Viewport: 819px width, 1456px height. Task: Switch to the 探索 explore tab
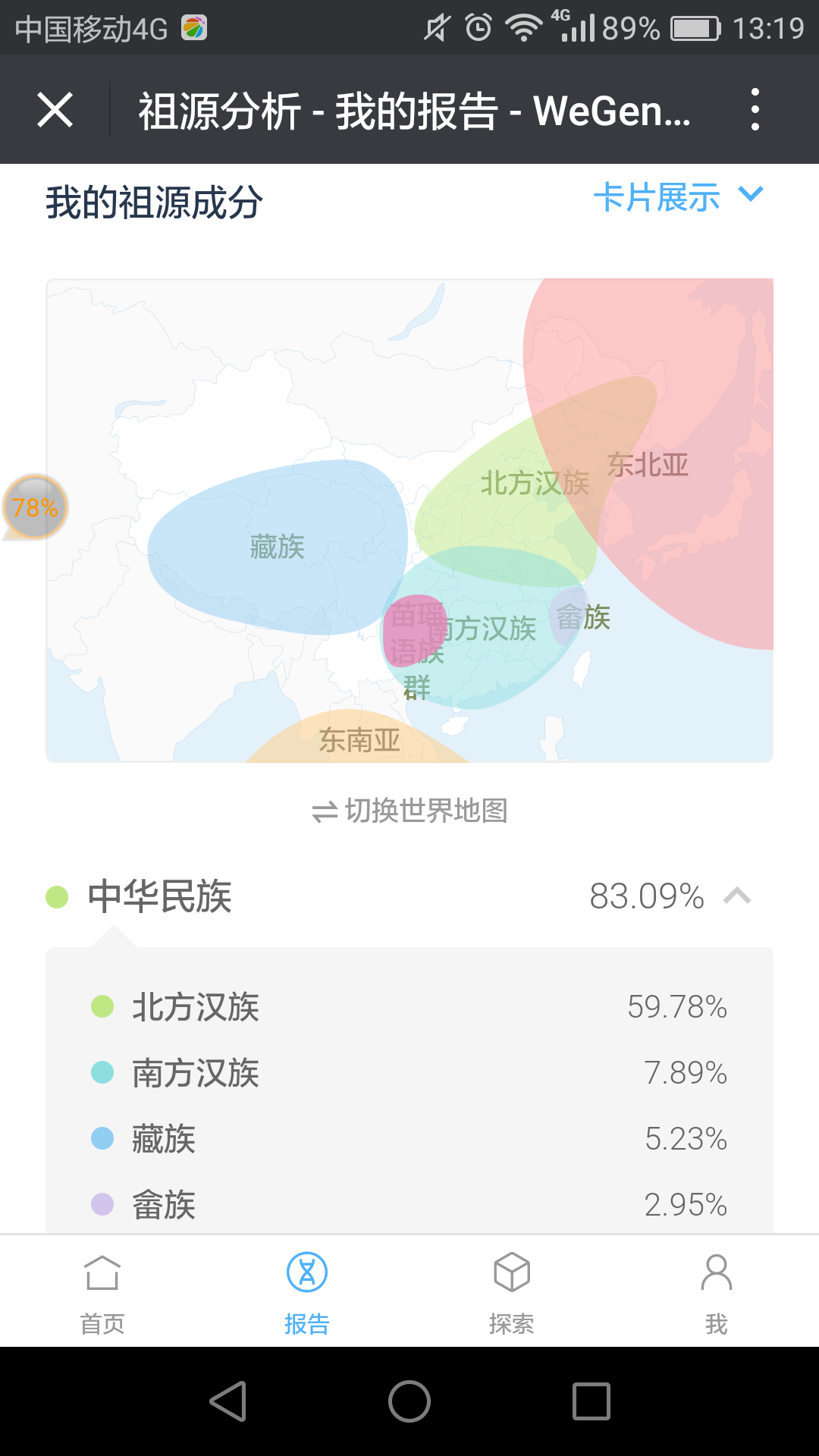(512, 1293)
